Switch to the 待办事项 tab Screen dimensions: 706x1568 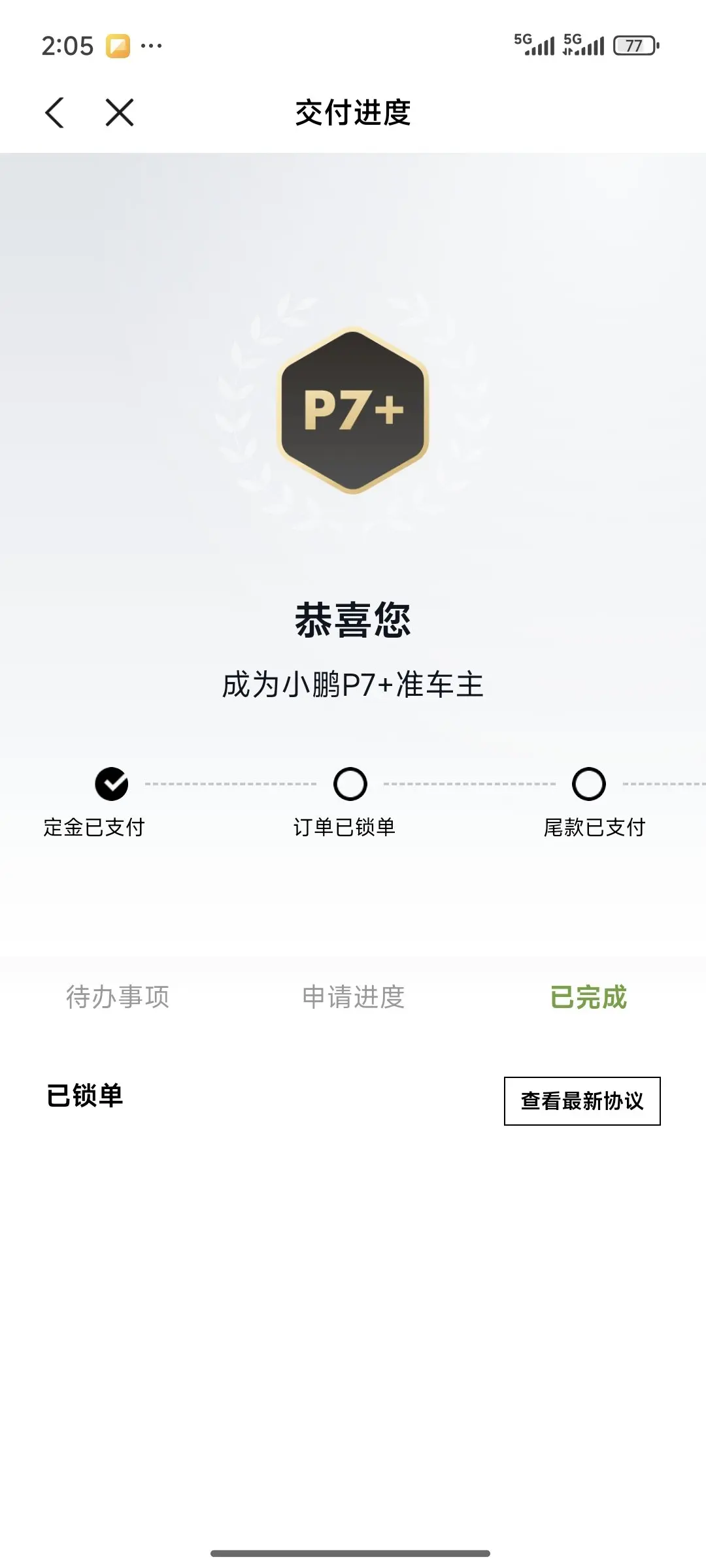pyautogui.click(x=118, y=997)
